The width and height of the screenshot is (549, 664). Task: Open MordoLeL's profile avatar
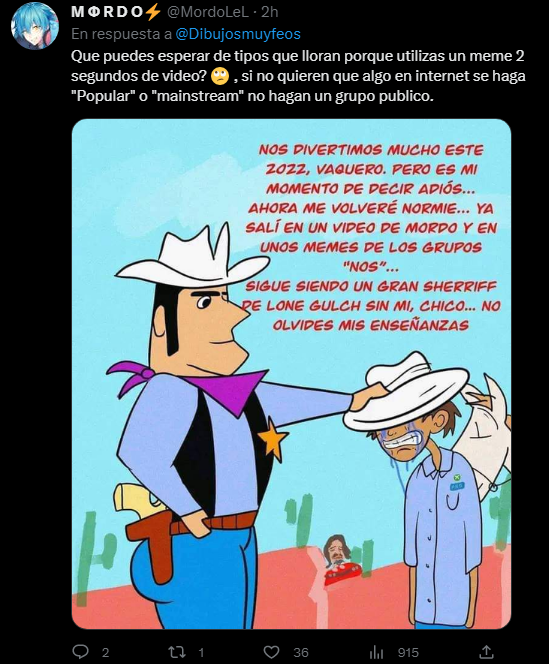35,25
